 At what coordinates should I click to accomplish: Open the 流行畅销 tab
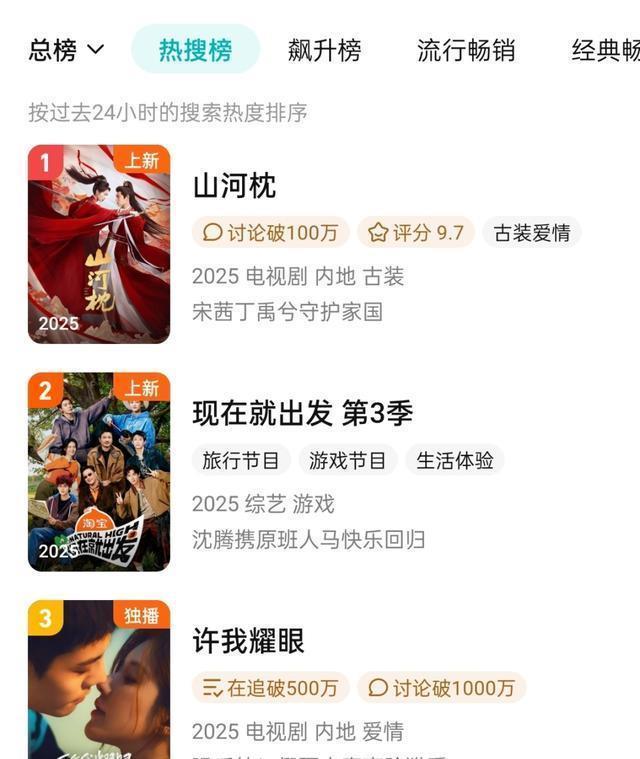click(466, 50)
